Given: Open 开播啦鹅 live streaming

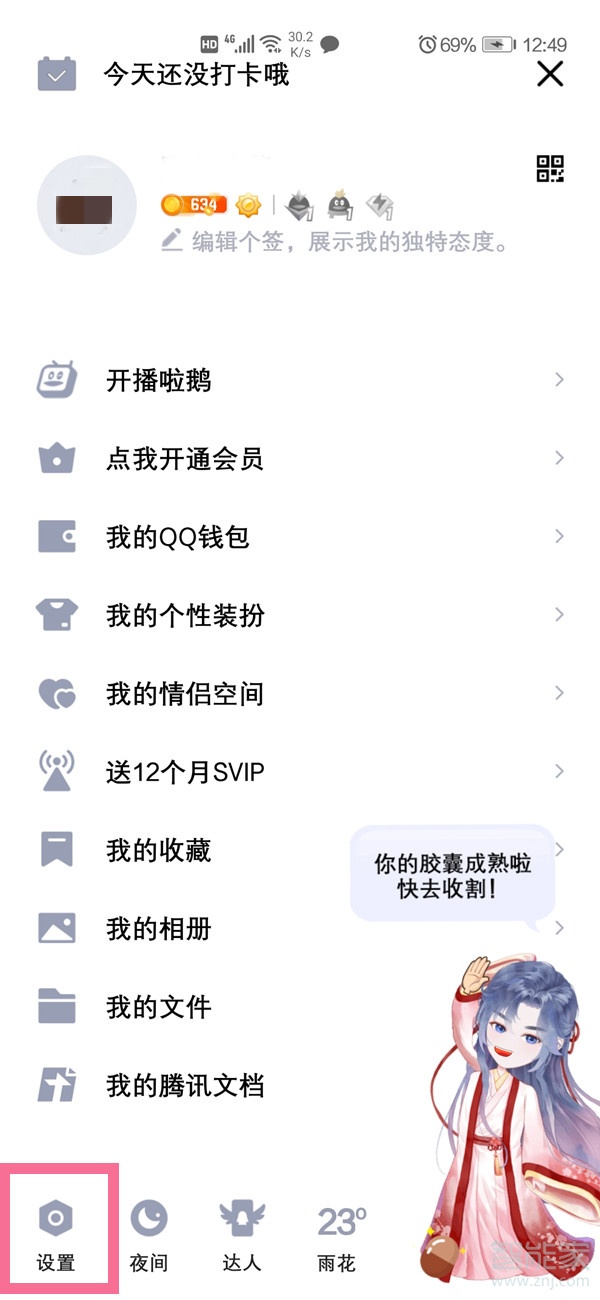Looking at the screenshot, I should pyautogui.click(x=158, y=381).
